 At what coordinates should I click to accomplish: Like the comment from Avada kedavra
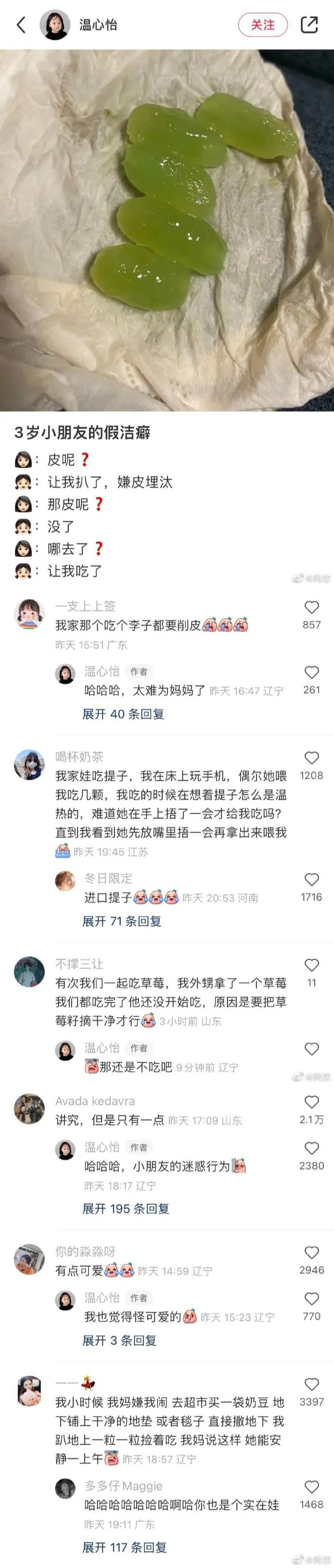click(311, 1102)
